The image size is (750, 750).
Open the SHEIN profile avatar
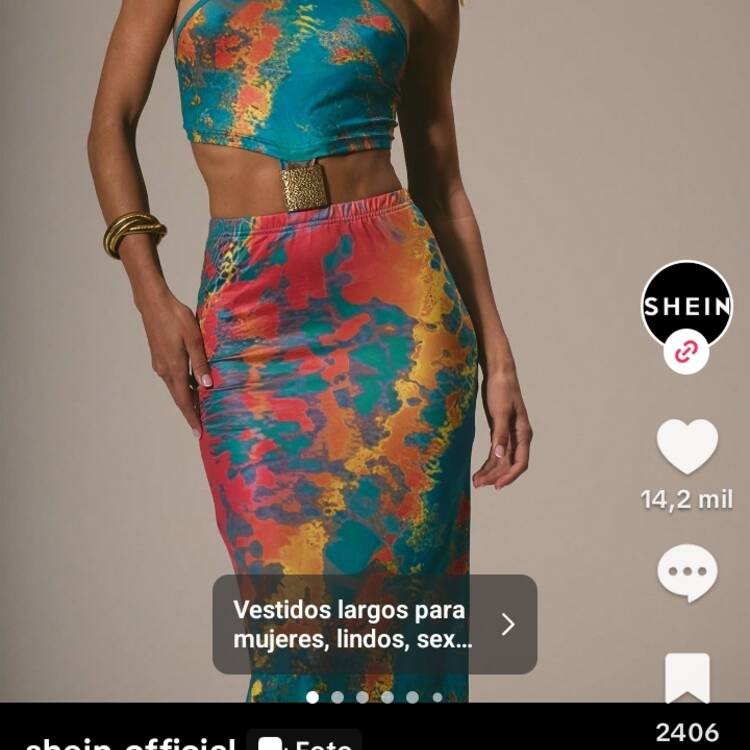686,305
